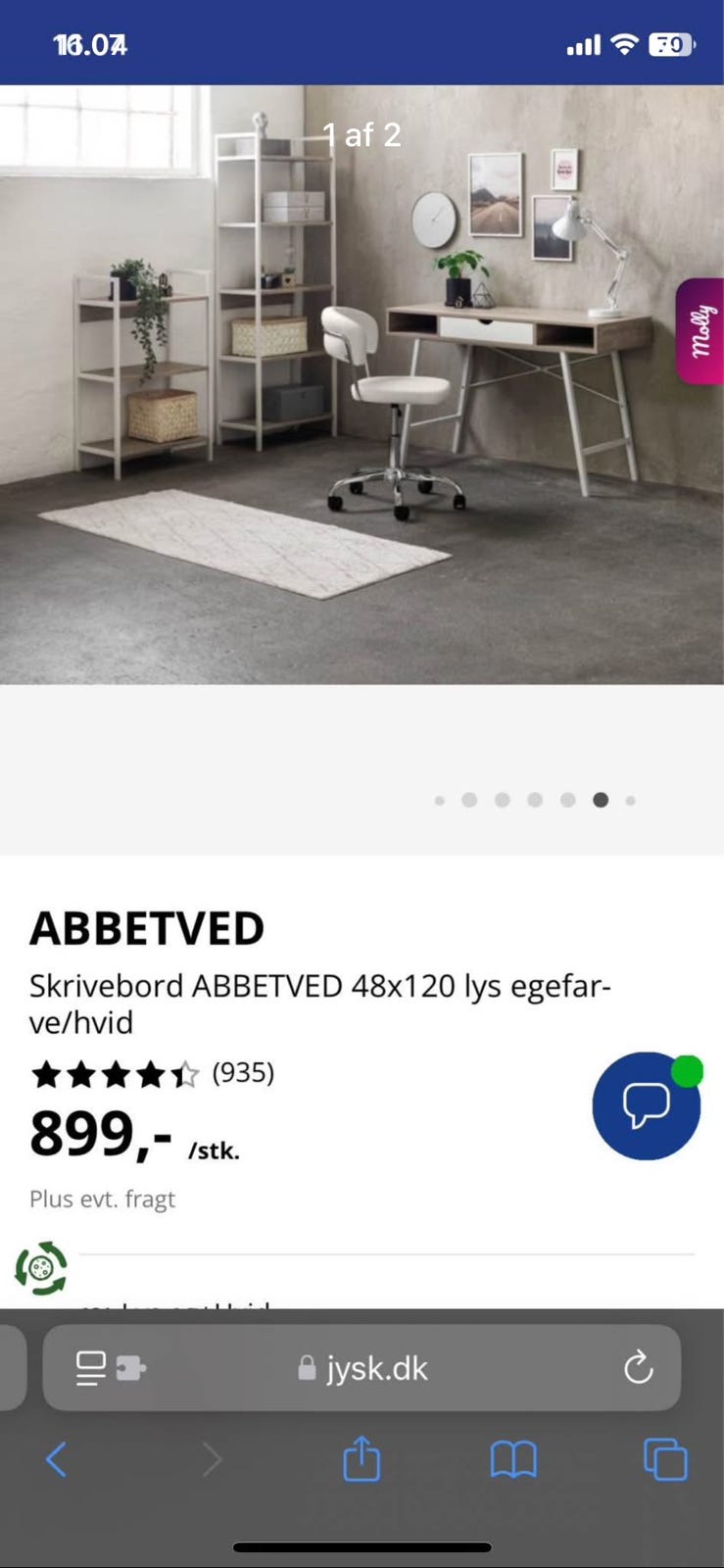Image resolution: width=724 pixels, height=1568 pixels.
Task: Tap the '1 af 2' image counter
Action: [362, 134]
